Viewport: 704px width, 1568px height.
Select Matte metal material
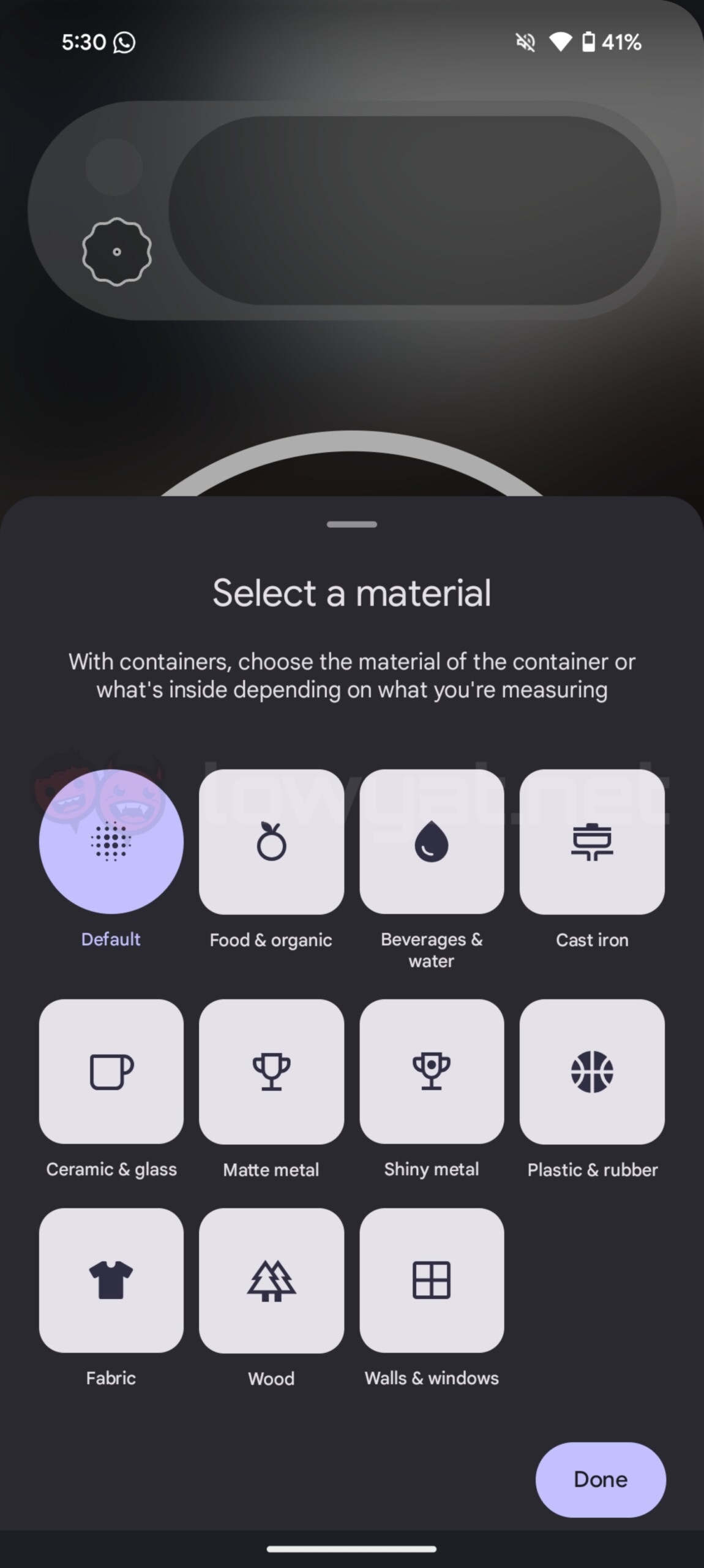click(x=271, y=1071)
